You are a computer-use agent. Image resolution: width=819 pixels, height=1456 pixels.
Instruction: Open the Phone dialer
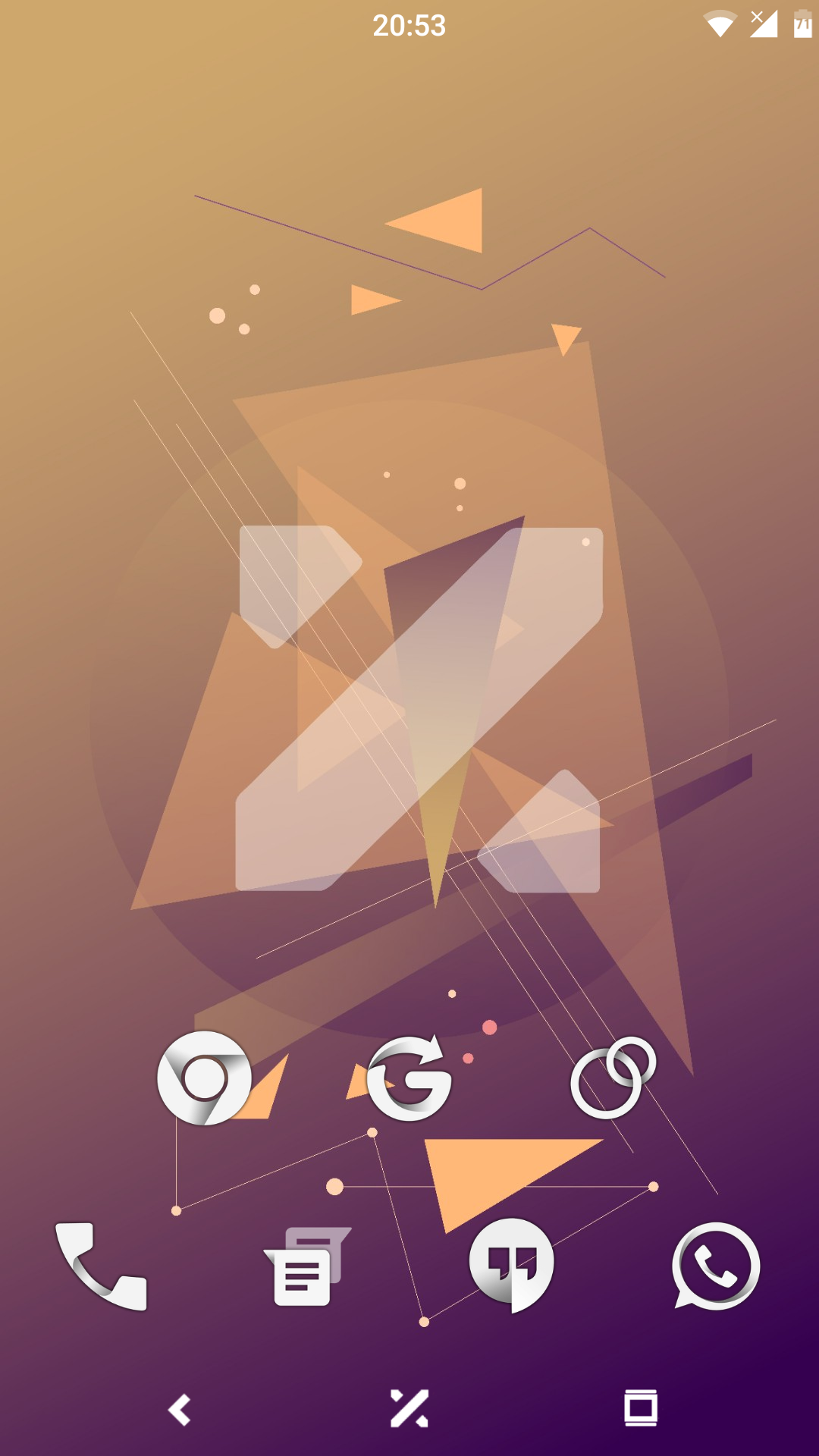(x=102, y=1266)
